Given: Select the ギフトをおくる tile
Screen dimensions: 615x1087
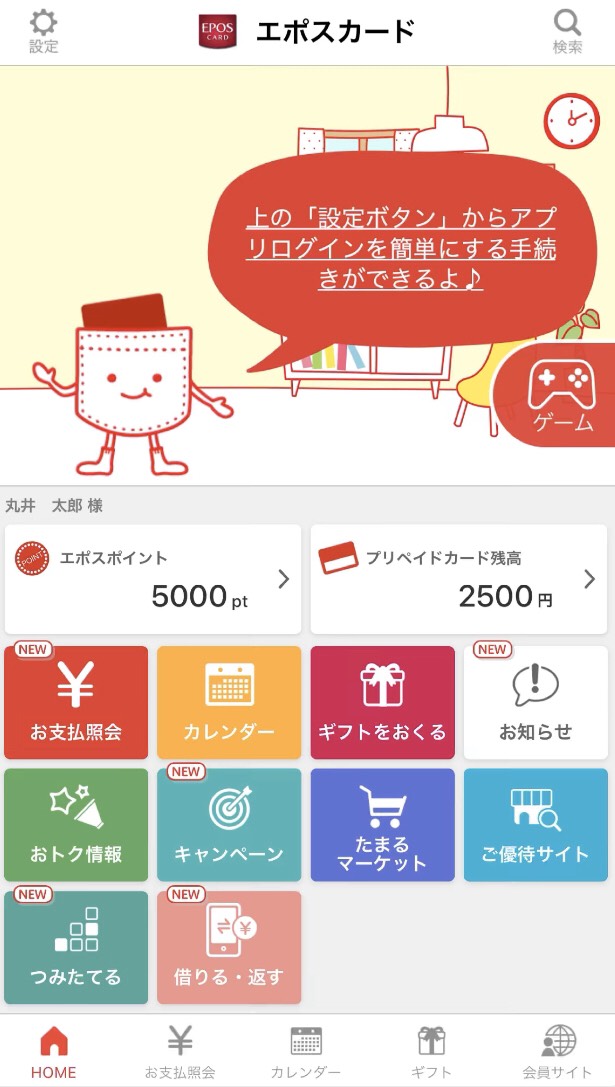Looking at the screenshot, I should (383, 702).
